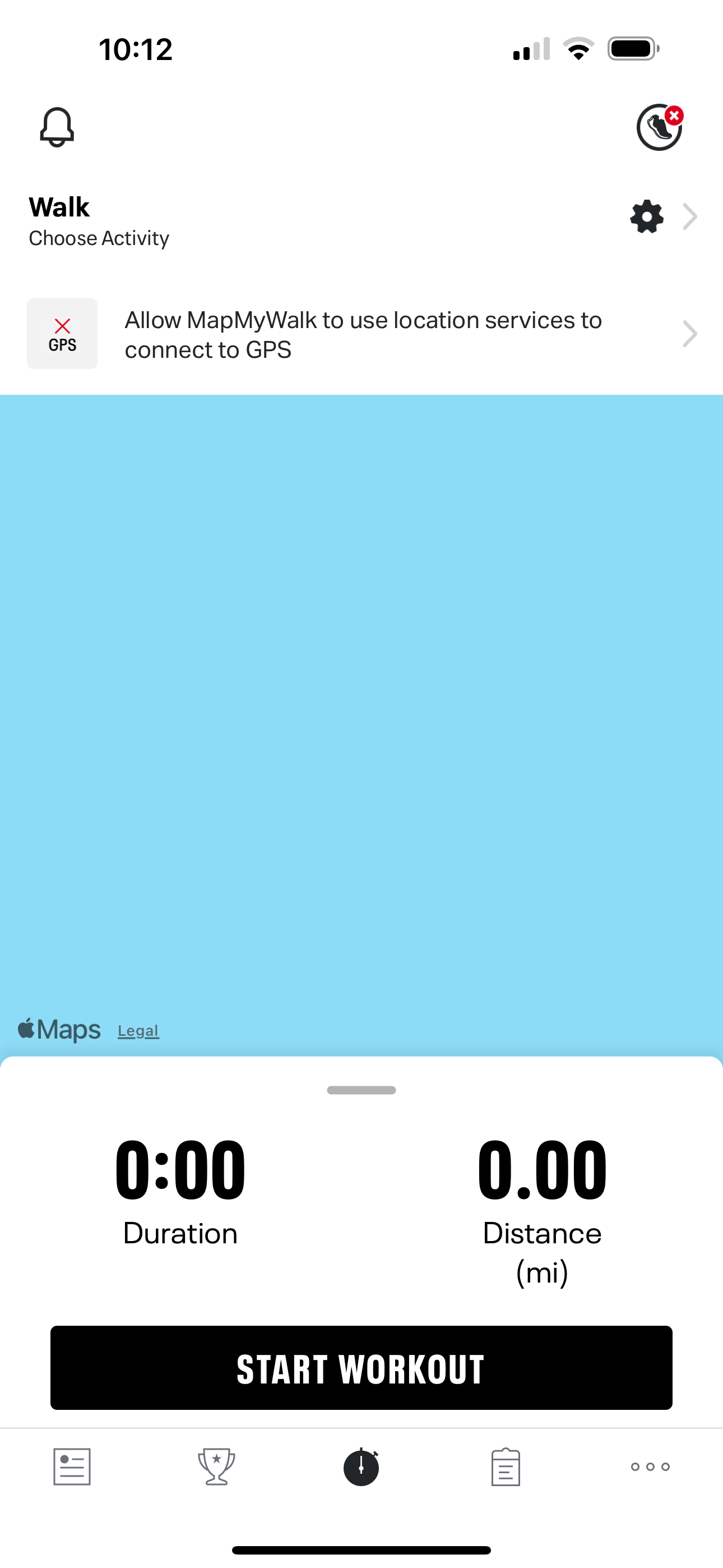The height and width of the screenshot is (1568, 723).
Task: Open the more options tab
Action: [651, 1467]
